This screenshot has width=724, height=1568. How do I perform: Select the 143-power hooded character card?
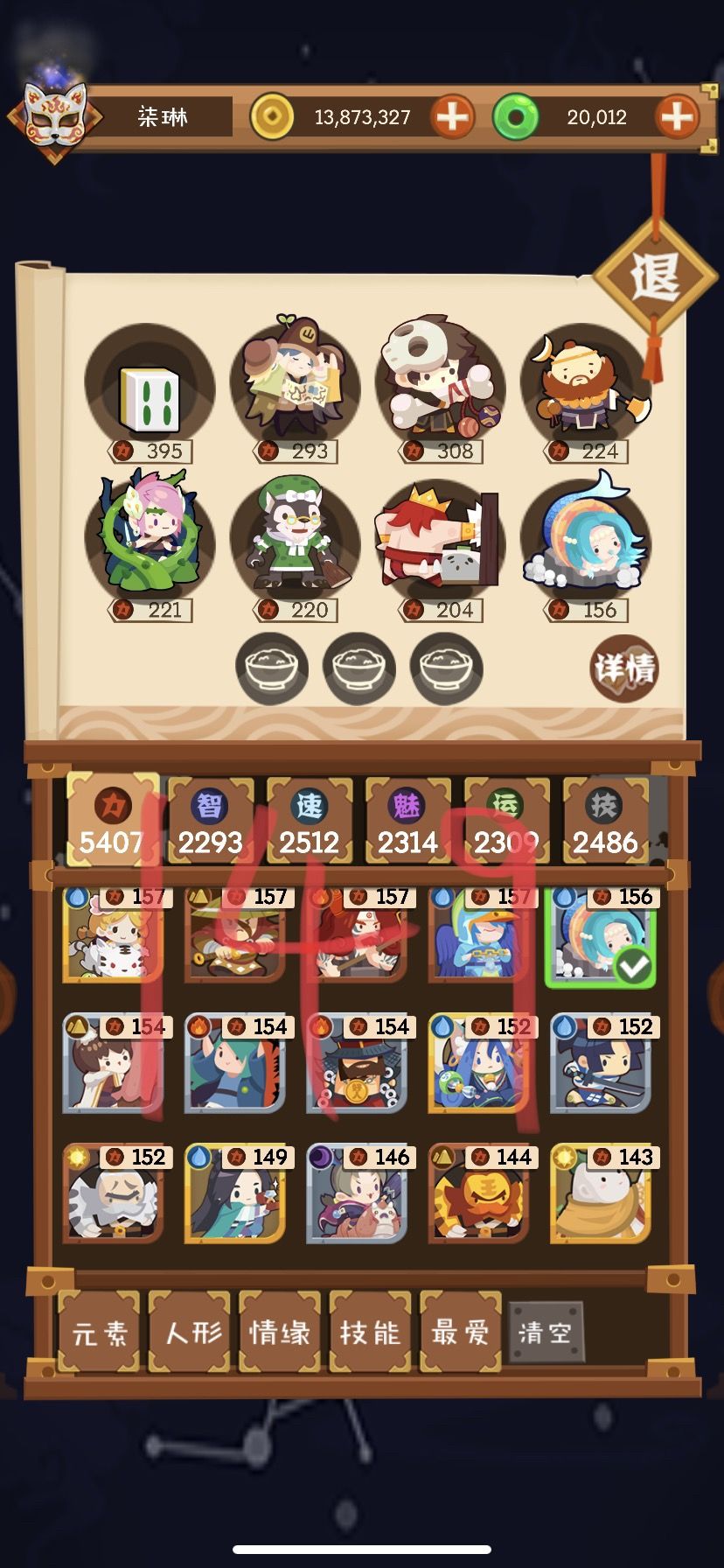click(x=601, y=1199)
